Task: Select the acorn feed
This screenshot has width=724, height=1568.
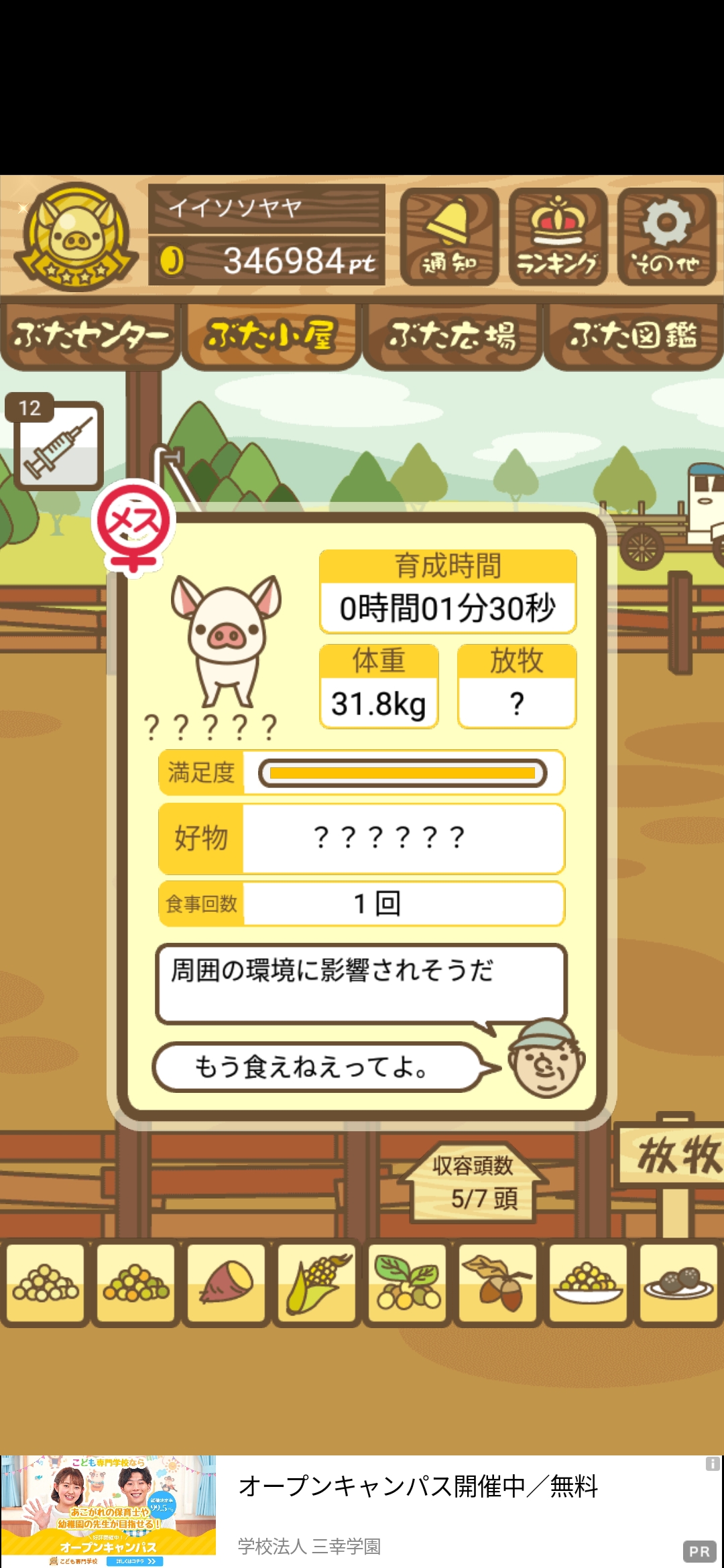Action: pyautogui.click(x=498, y=1283)
